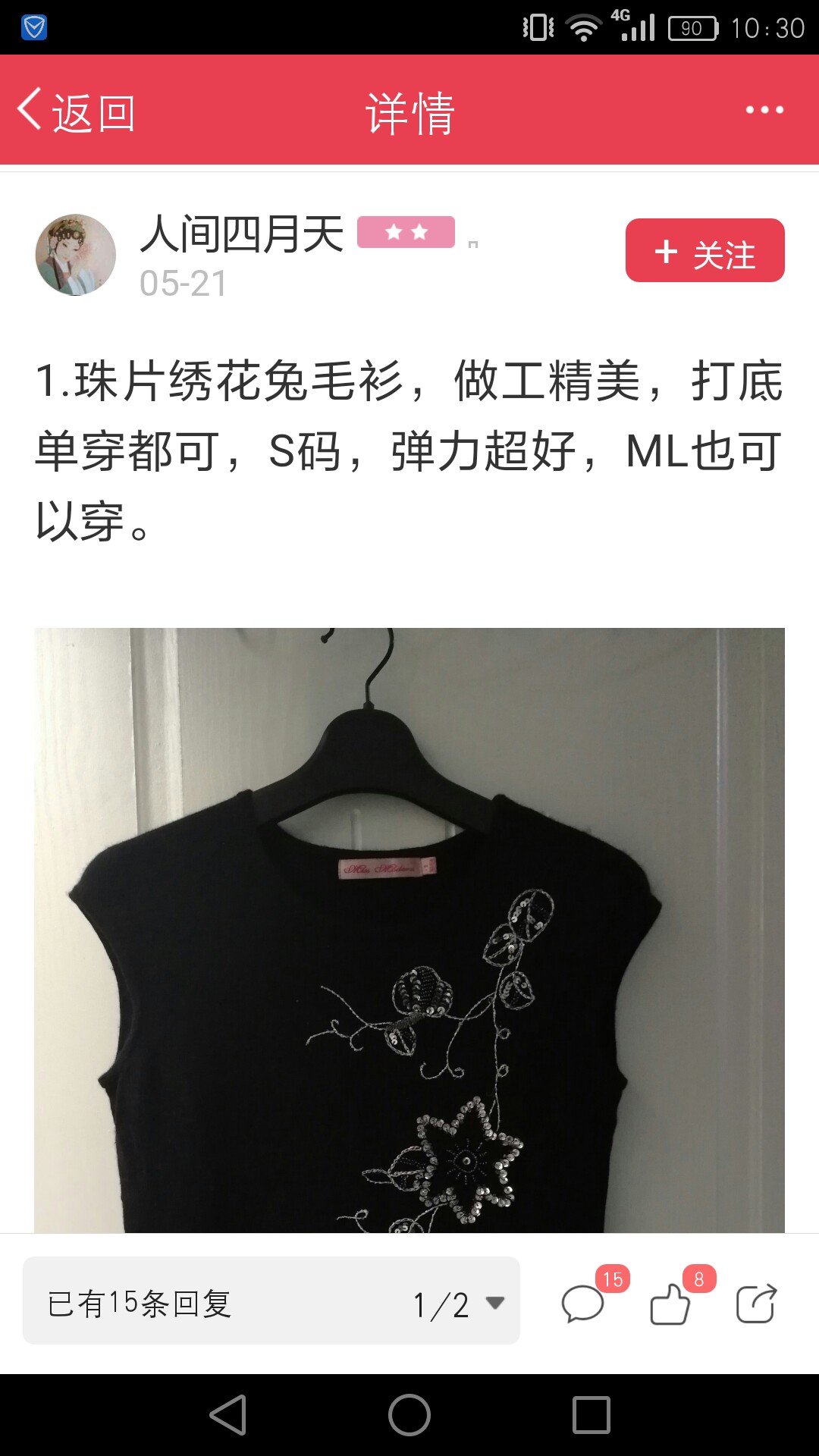Open 人间四月天's profile avatar
This screenshot has width=819, height=1456.
75,254
